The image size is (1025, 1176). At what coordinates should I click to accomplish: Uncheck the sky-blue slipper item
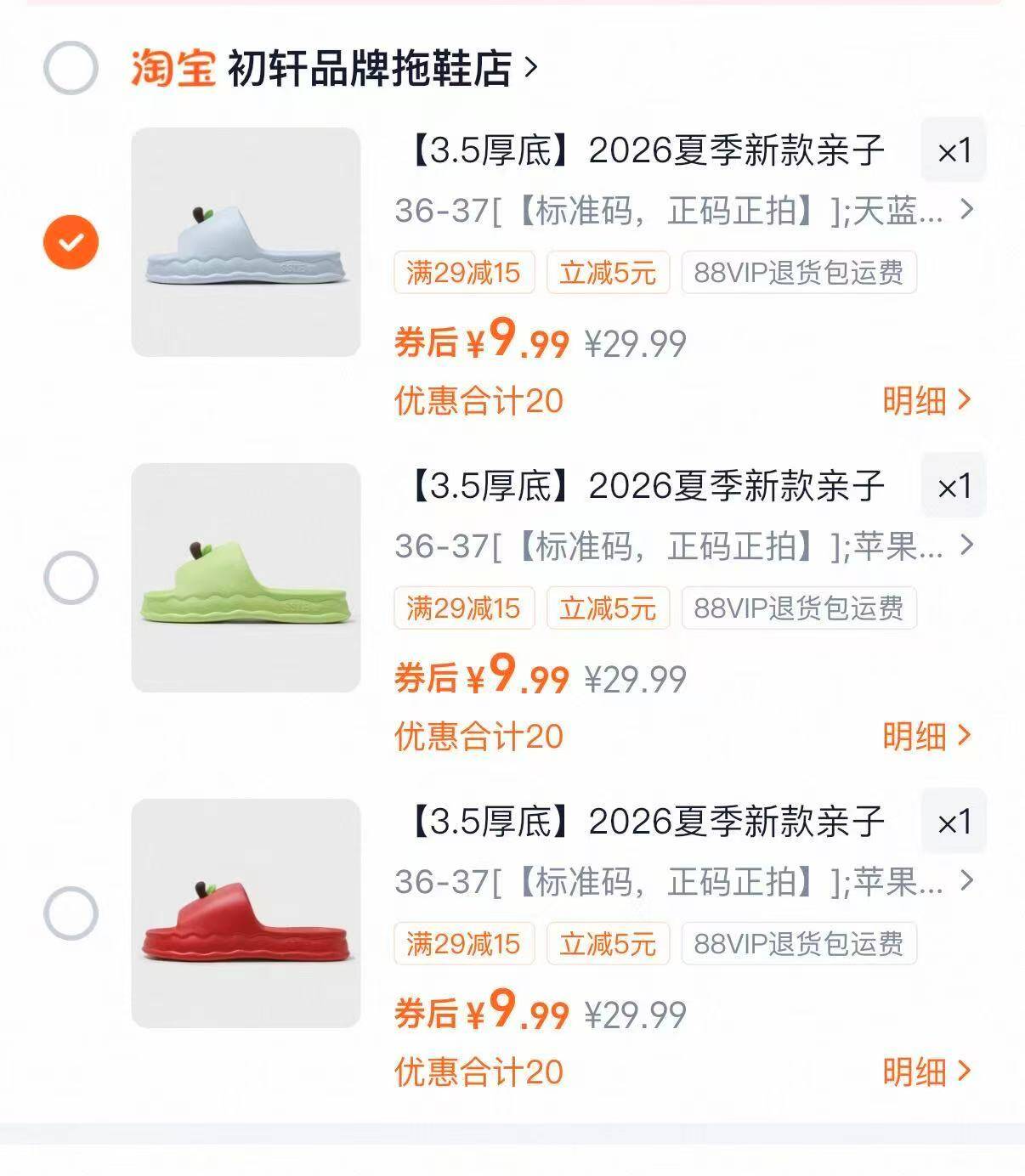tap(71, 242)
